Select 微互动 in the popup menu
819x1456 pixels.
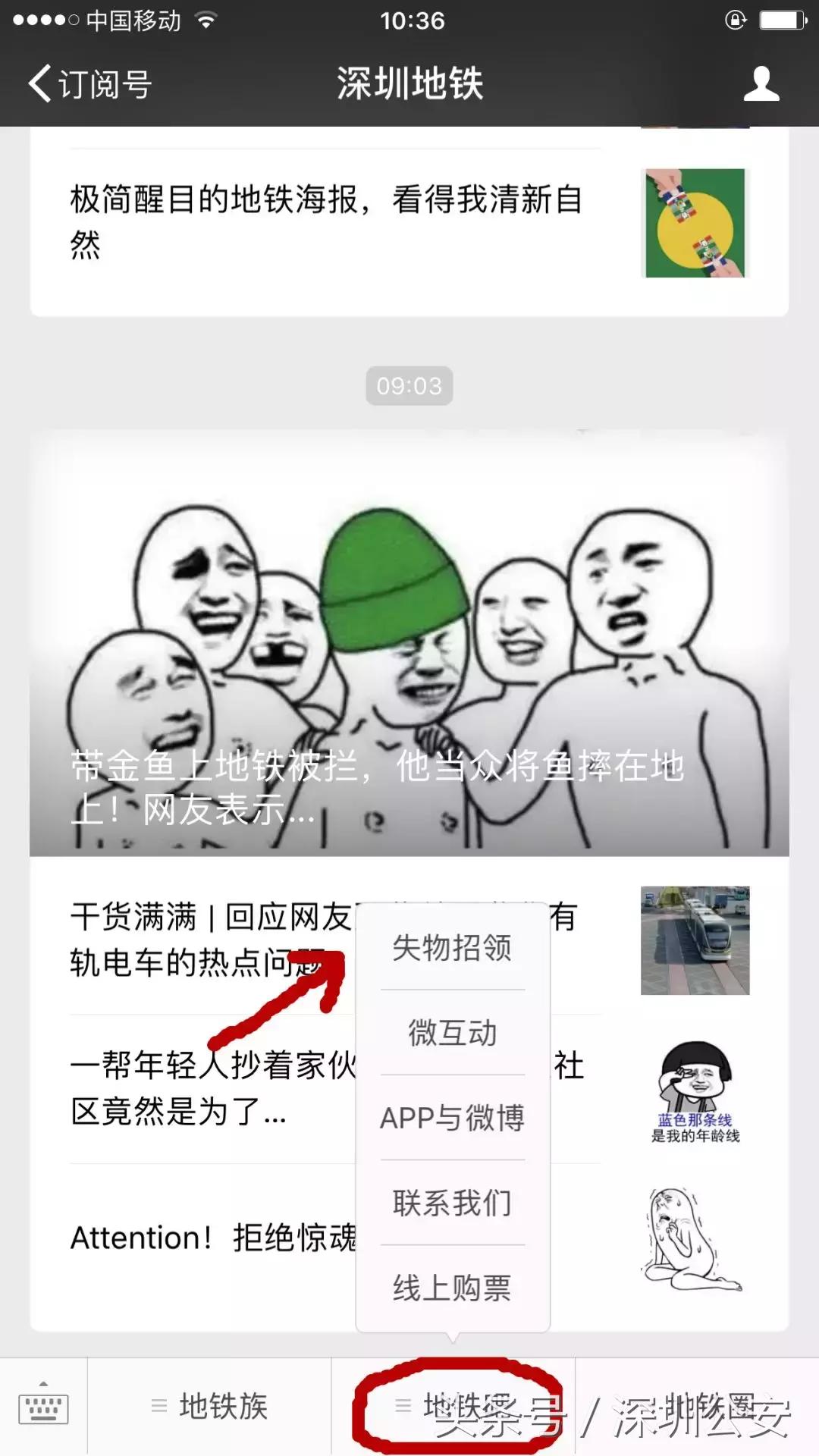pos(451,1031)
